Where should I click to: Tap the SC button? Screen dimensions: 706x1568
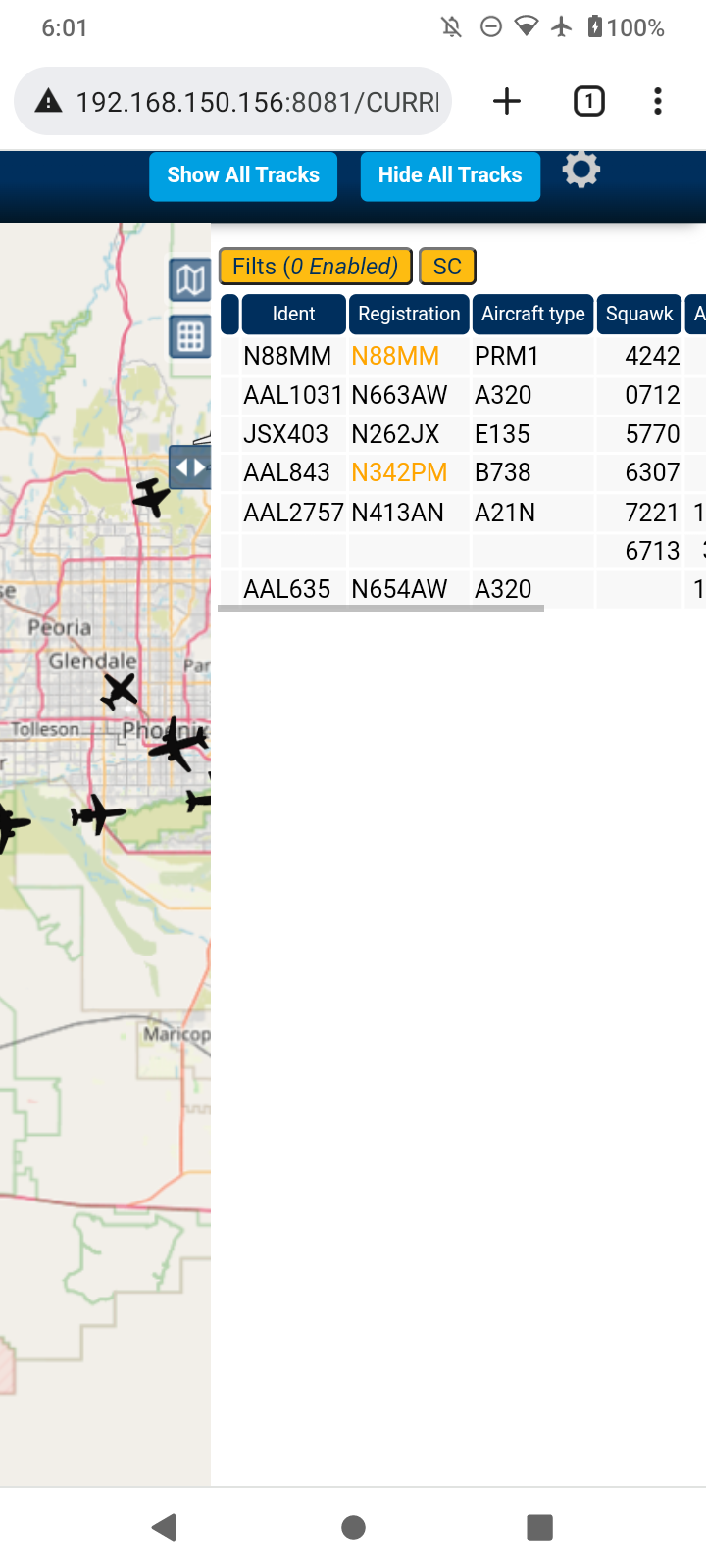click(x=447, y=267)
